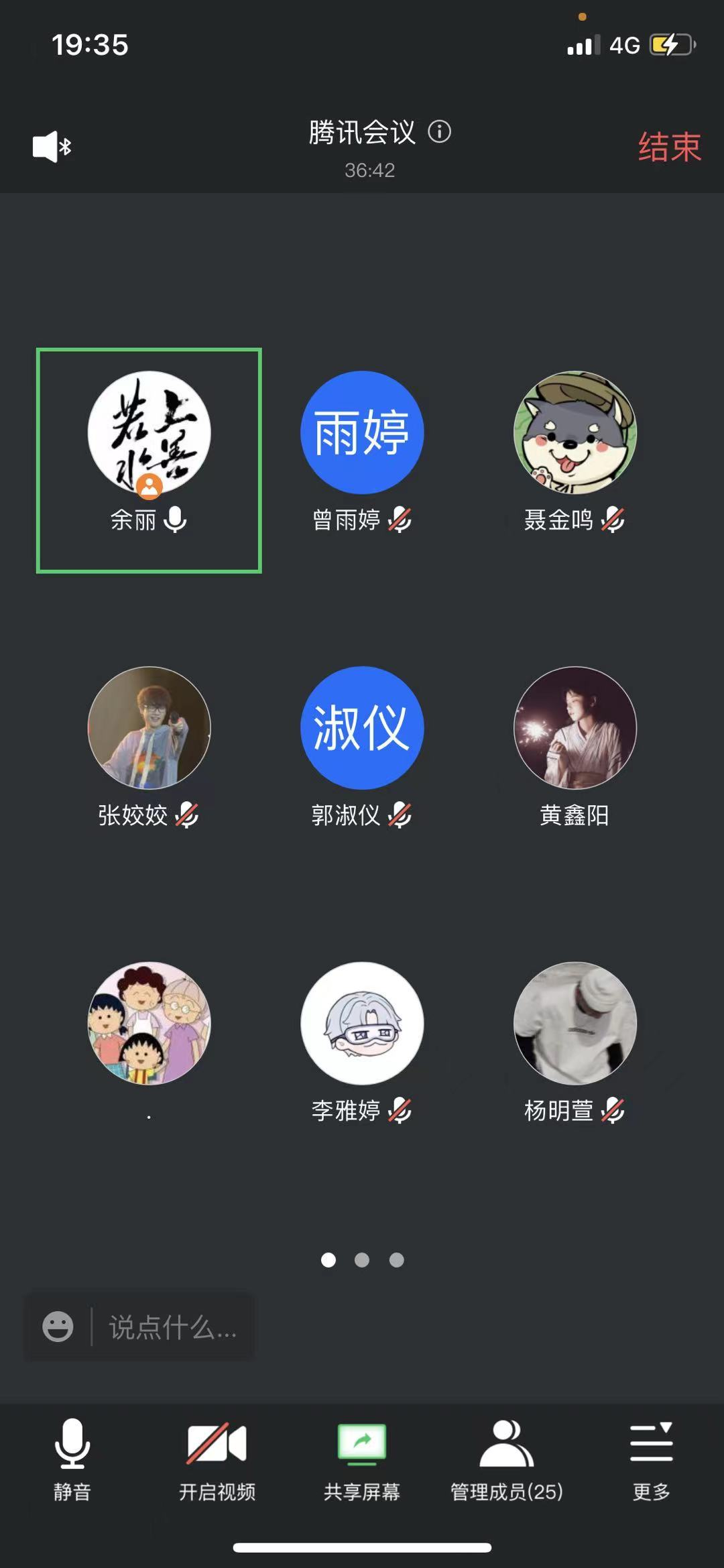Switch the speaker audio output
The height and width of the screenshot is (1568, 724).
52,146
